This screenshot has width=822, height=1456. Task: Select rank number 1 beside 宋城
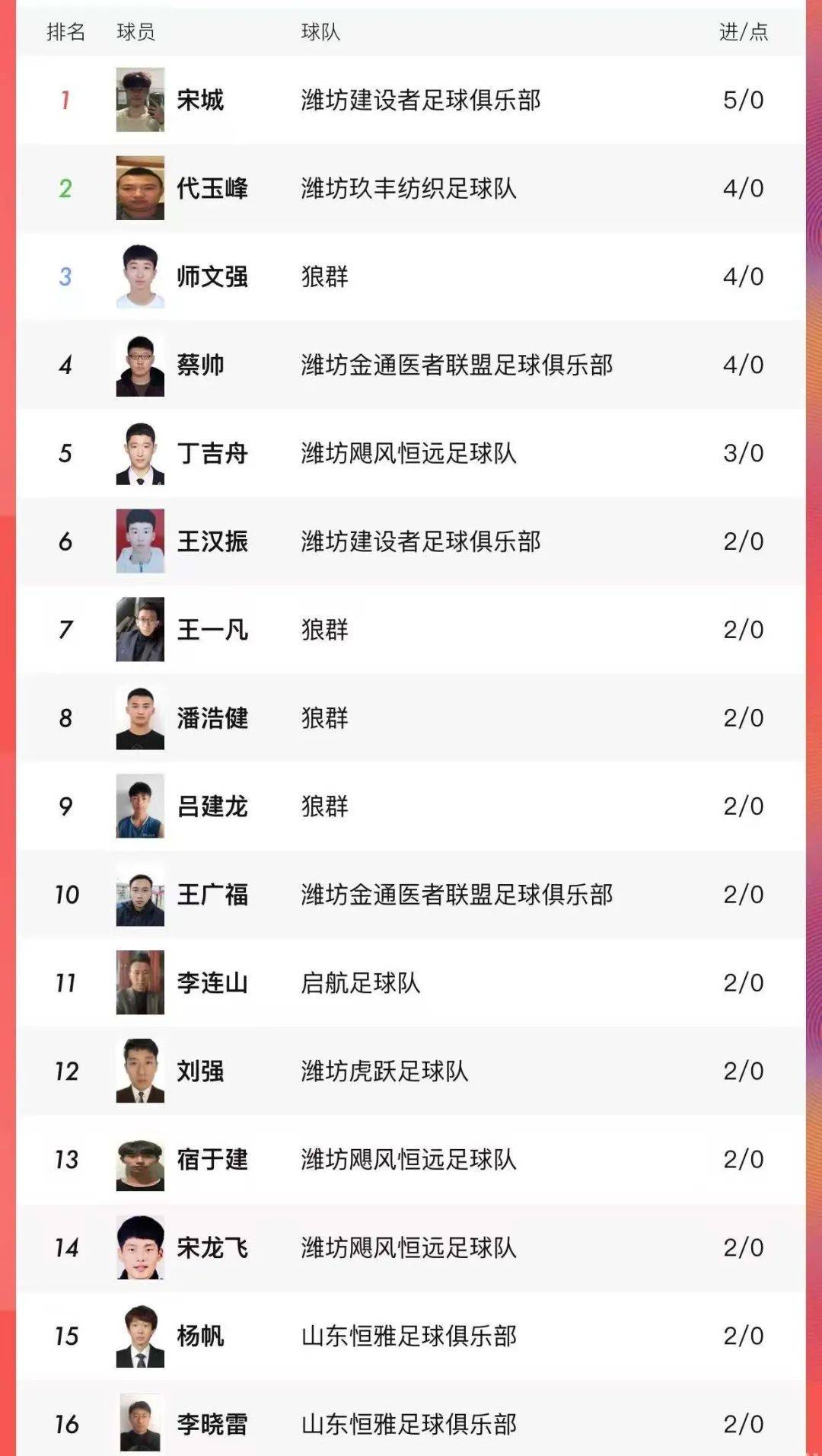pos(65,100)
